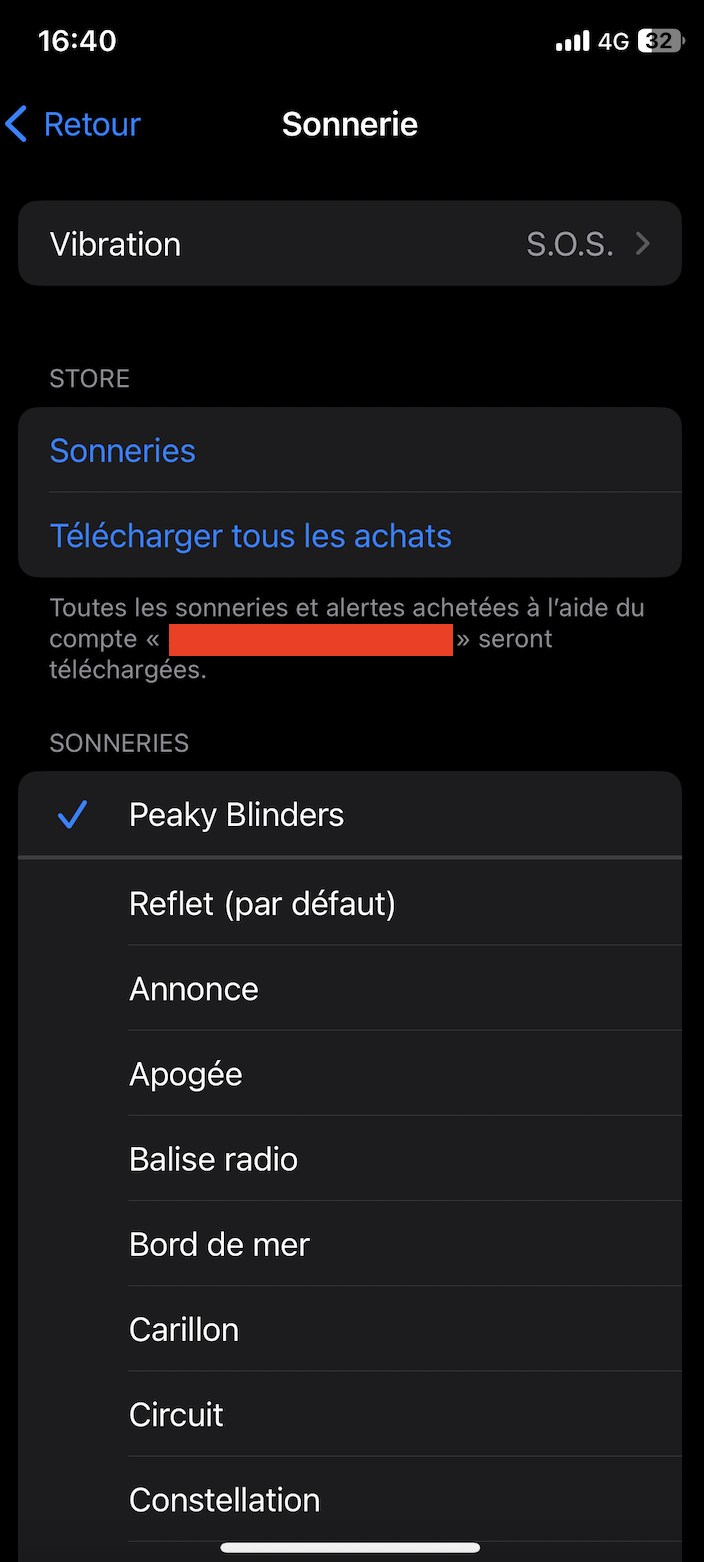Image resolution: width=704 pixels, height=1562 pixels.
Task: Open the Vibration setting row
Action: [x=350, y=244]
